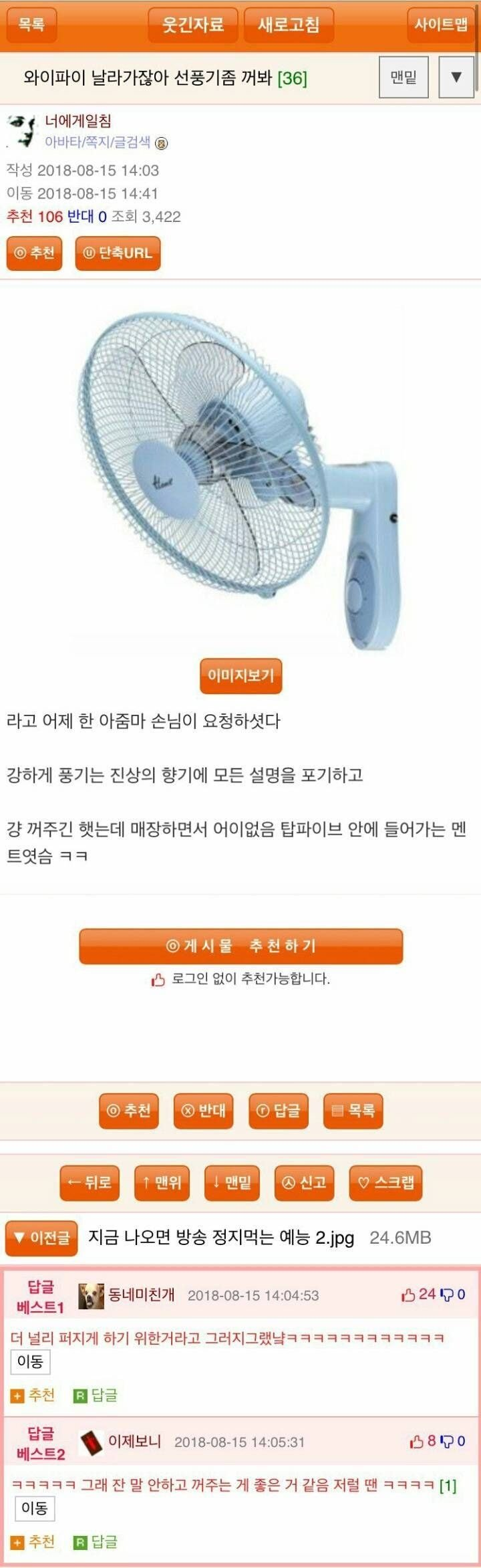Report this post with 신고

coord(305,1182)
